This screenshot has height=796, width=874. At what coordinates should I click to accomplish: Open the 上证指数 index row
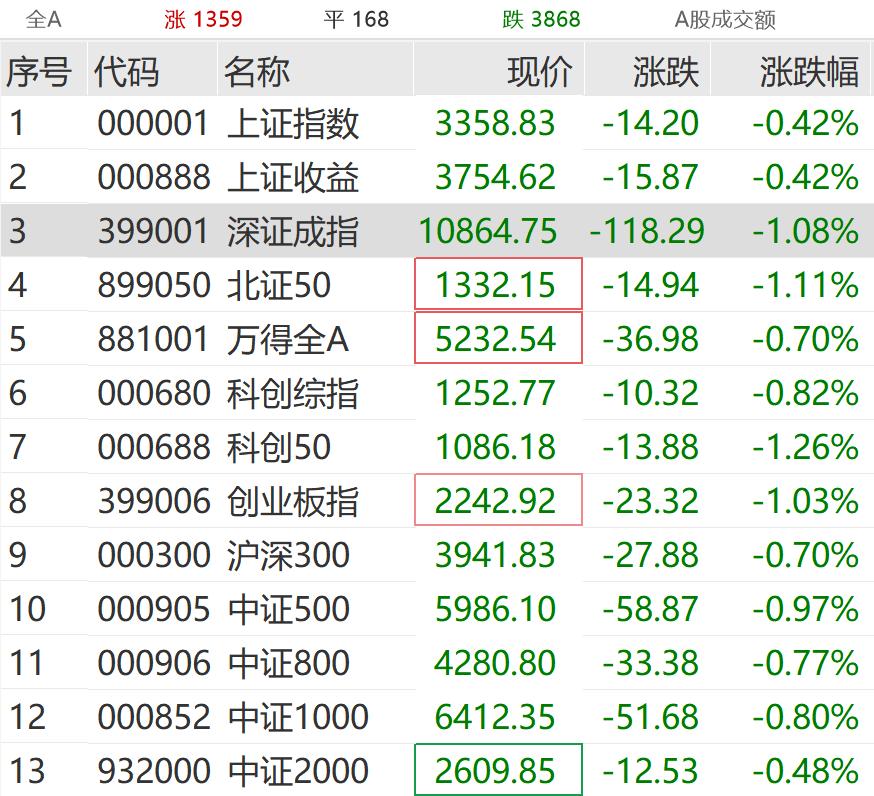[x=293, y=124]
